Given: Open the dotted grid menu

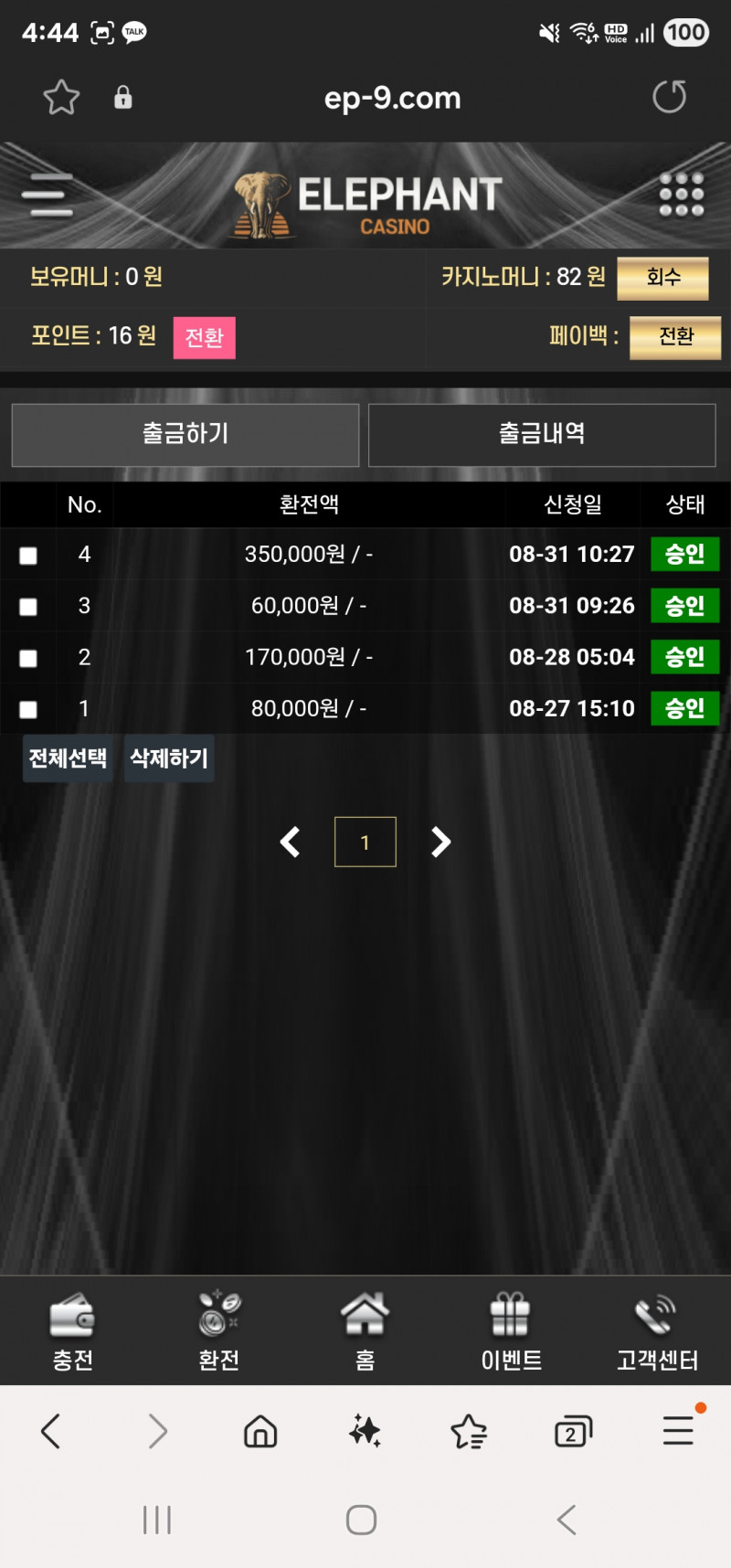Looking at the screenshot, I should pos(682,195).
